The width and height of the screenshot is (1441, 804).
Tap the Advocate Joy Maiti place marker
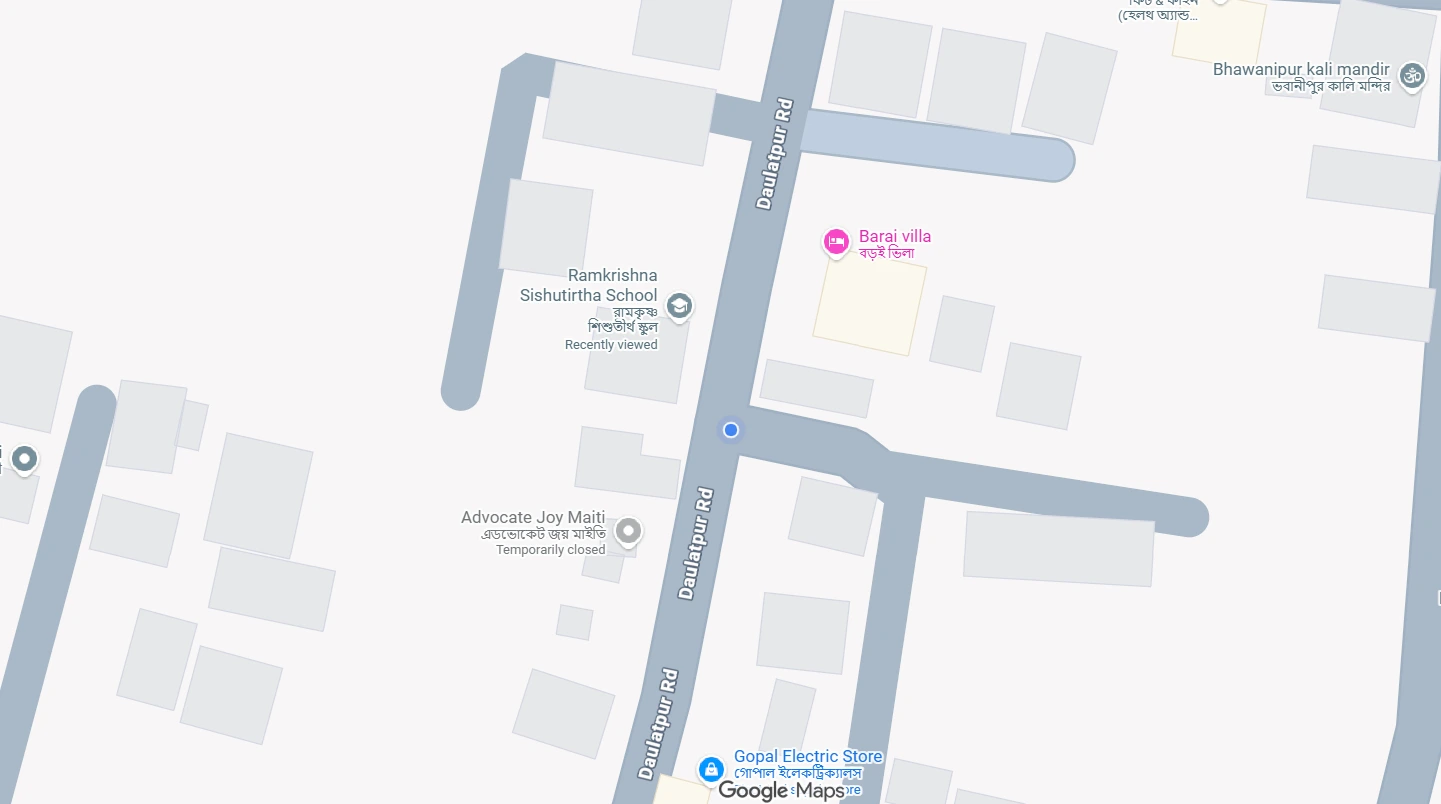[628, 531]
